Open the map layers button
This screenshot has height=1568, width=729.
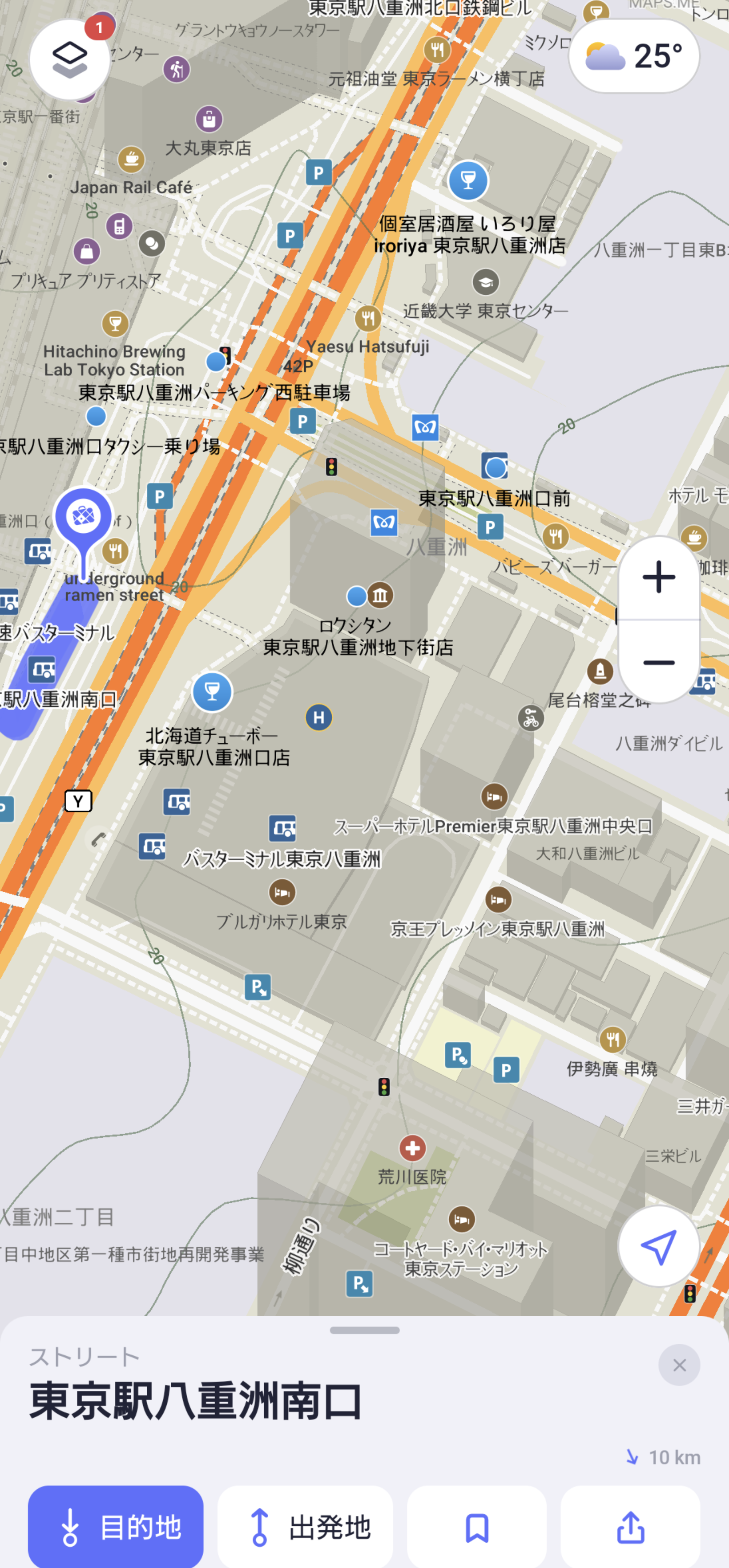coord(70,59)
